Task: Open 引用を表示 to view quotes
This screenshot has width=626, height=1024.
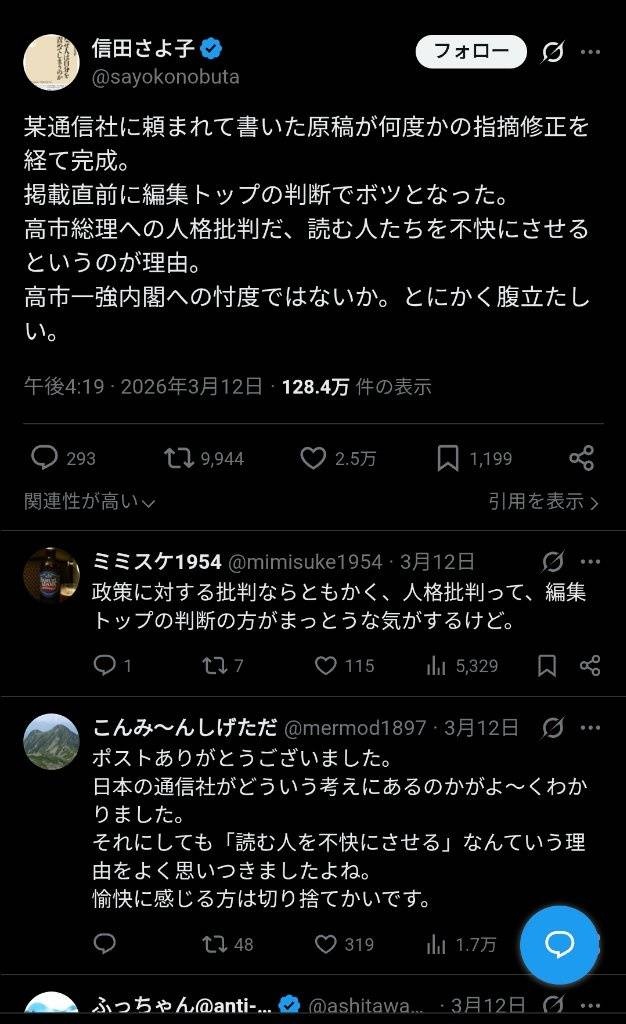Action: tap(543, 502)
